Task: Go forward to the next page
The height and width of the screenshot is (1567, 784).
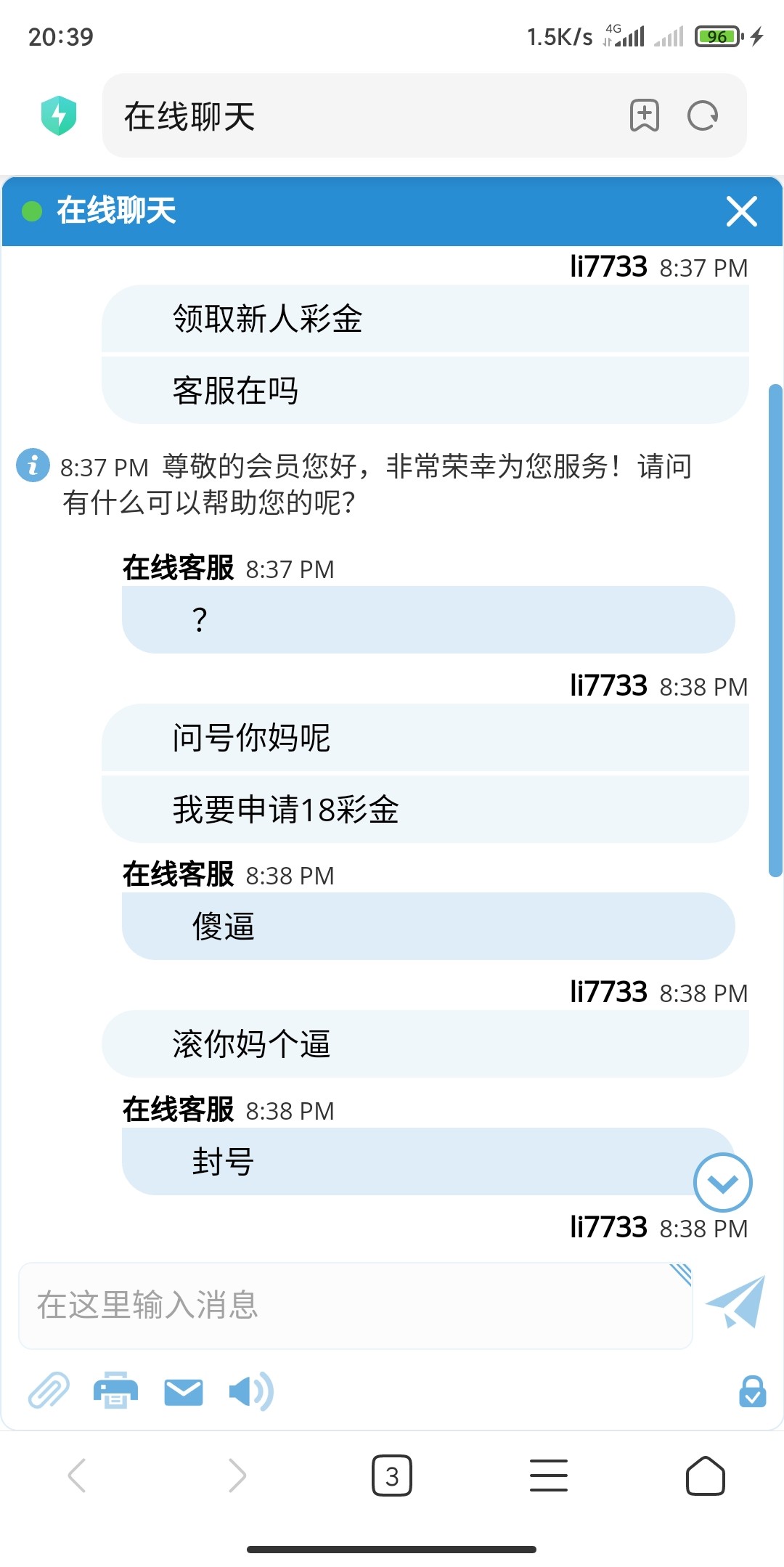Action: coord(237,1475)
